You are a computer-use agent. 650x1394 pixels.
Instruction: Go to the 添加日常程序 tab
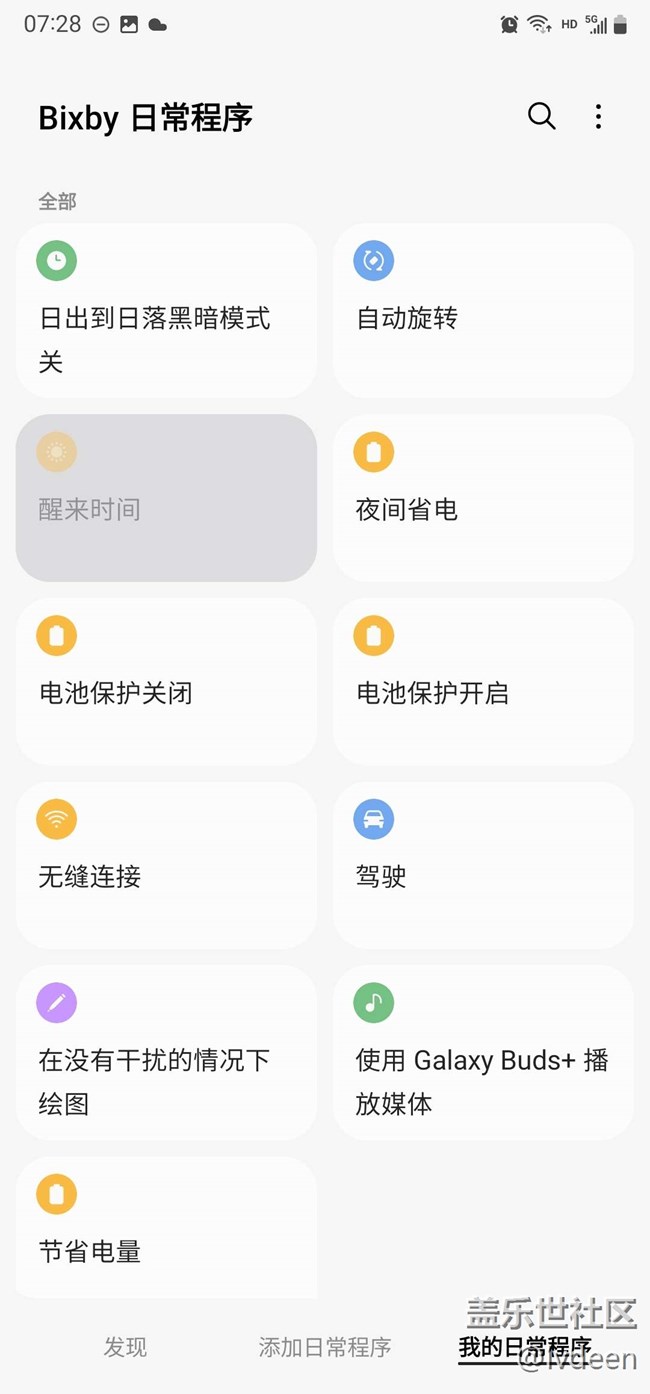pyautogui.click(x=324, y=1347)
